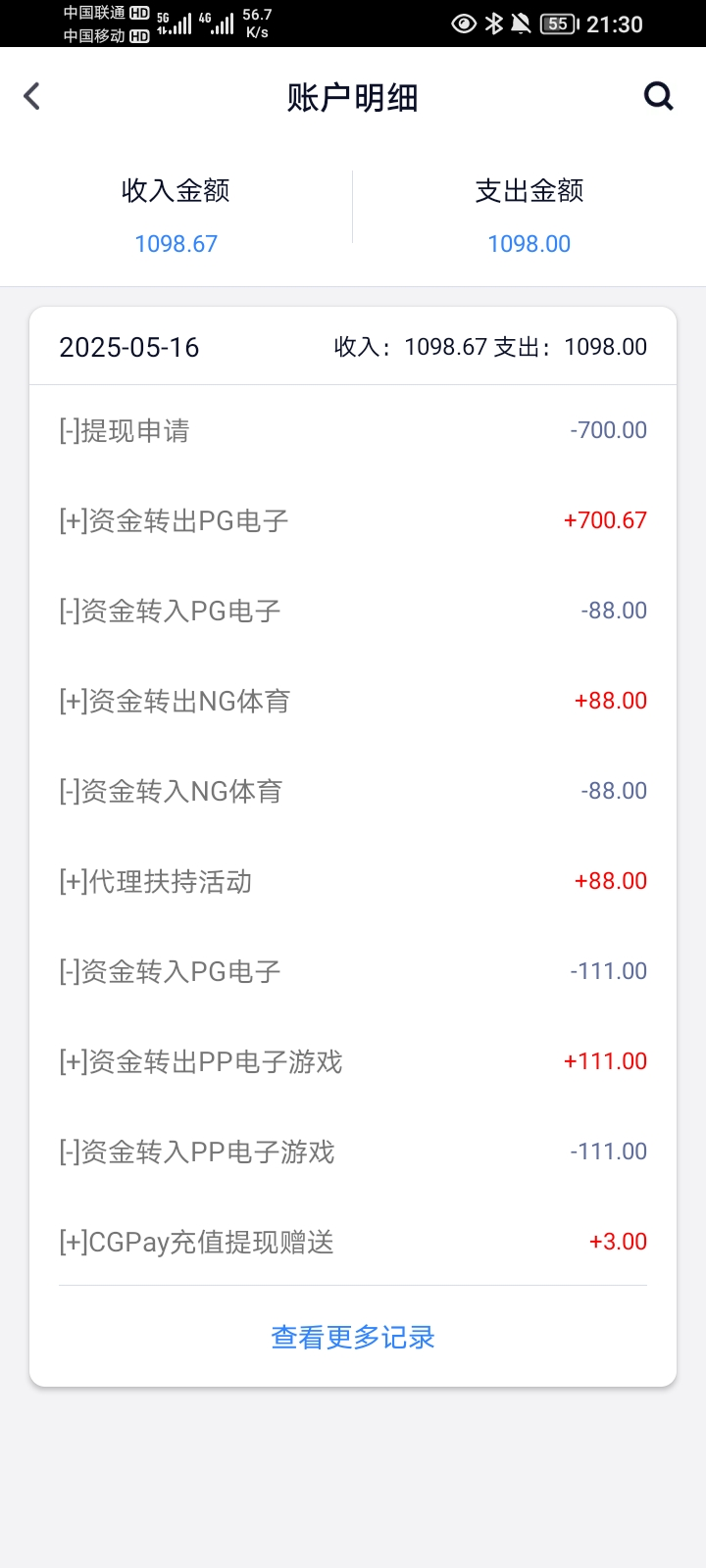
Task: Go back from 账户明细 page
Action: pos(32,96)
